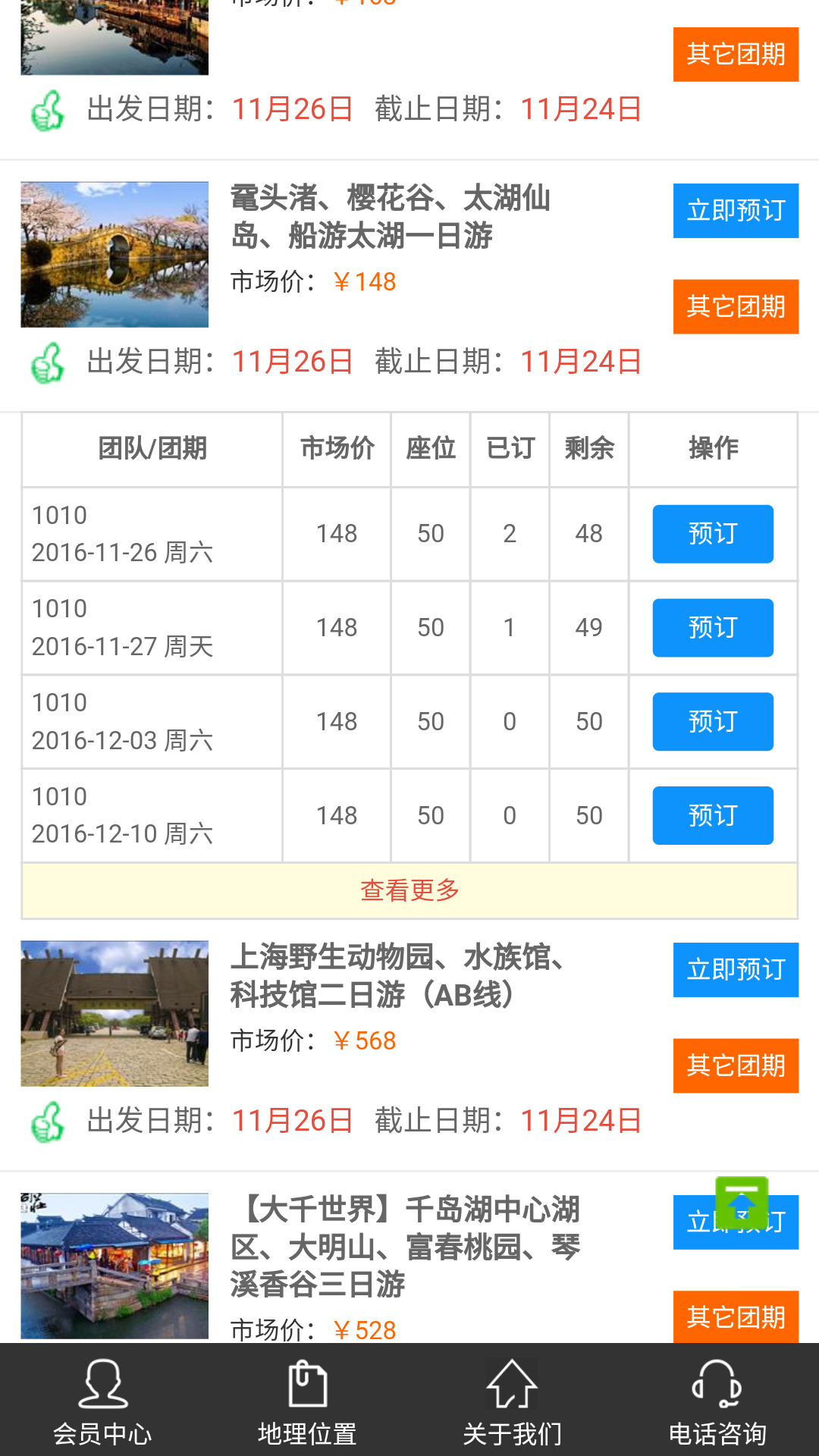The height and width of the screenshot is (1456, 819).
Task: Reserve the 2016-12-03 周六 group date
Action: point(713,722)
